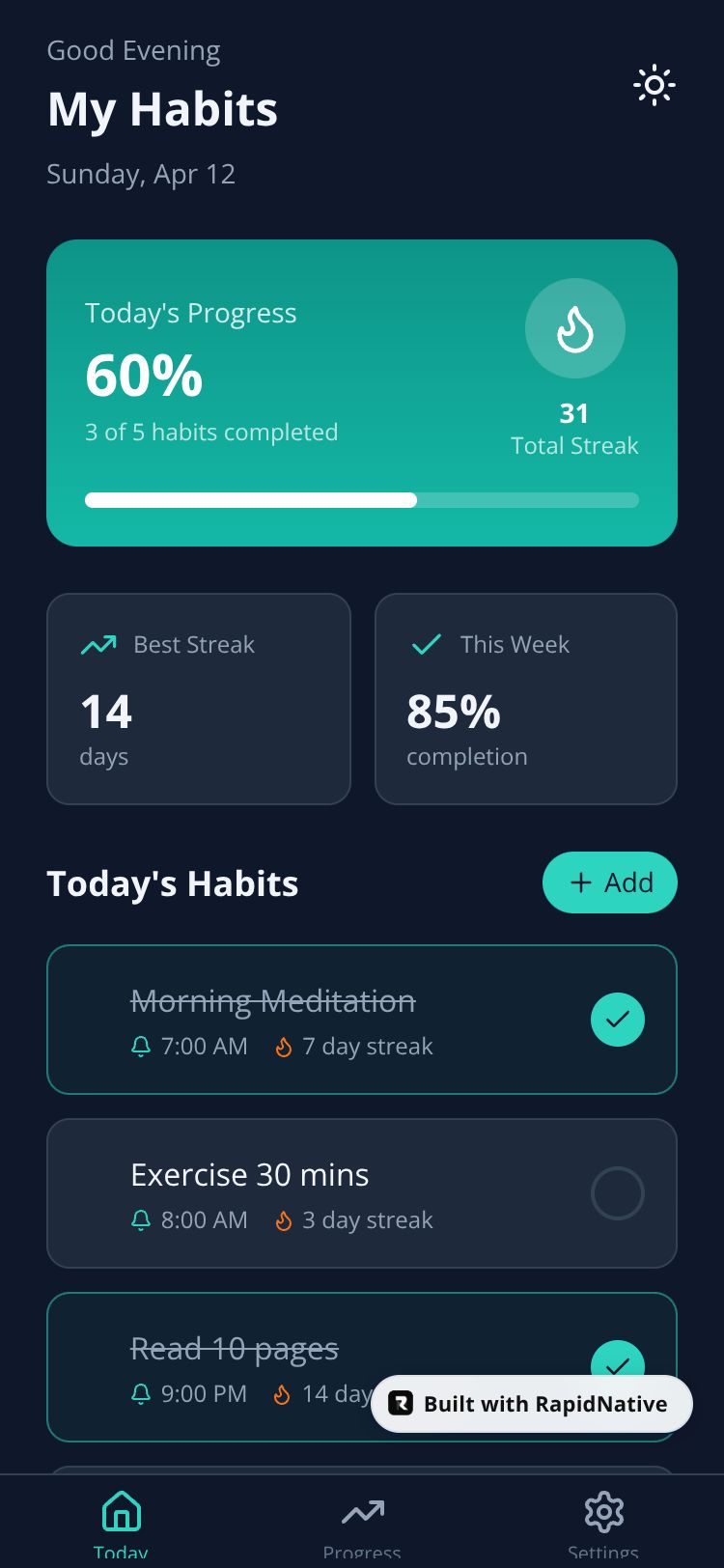Open the Settings tab
This screenshot has width=724, height=1568.
[603, 1524]
